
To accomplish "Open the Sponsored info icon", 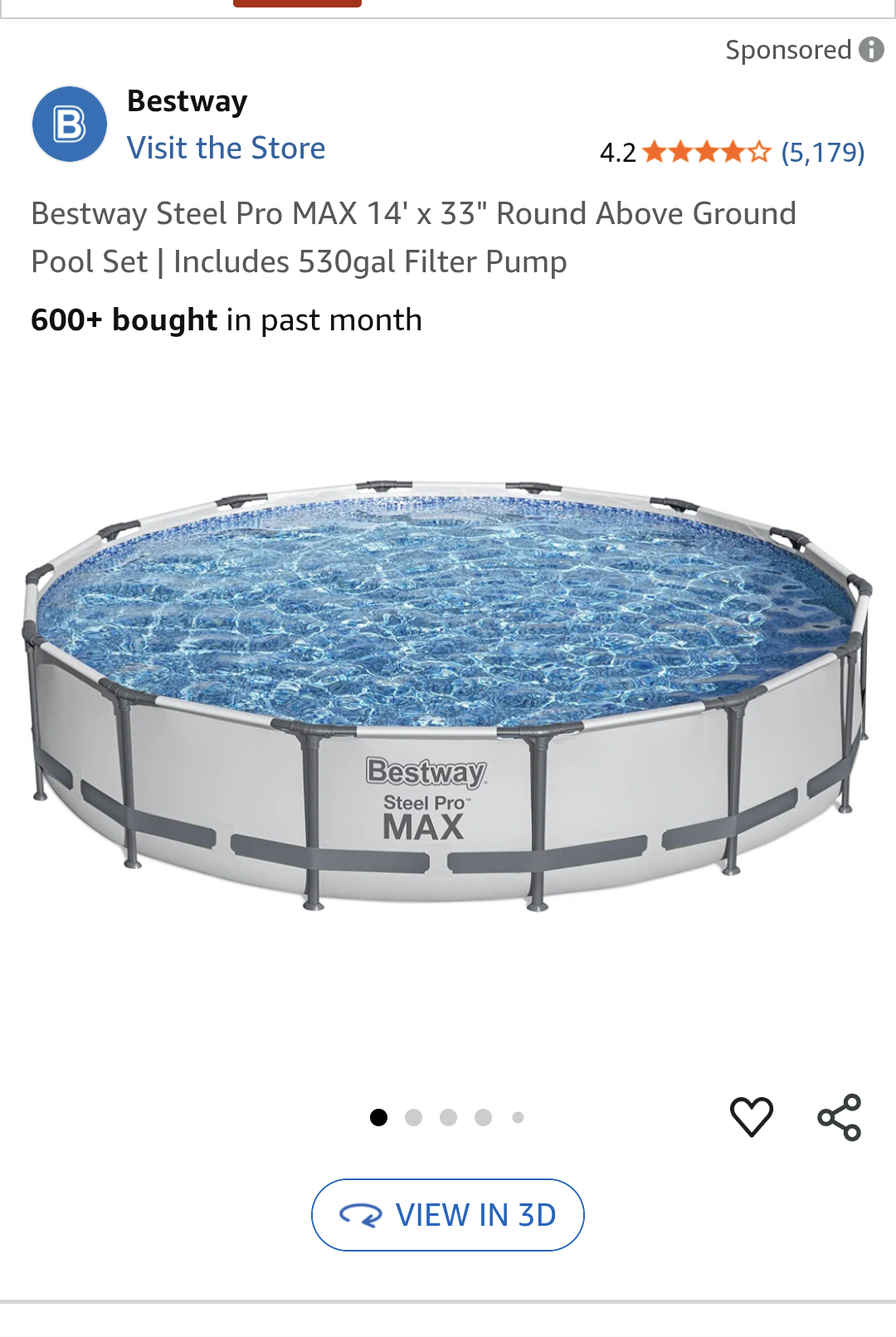I will tap(871, 50).
